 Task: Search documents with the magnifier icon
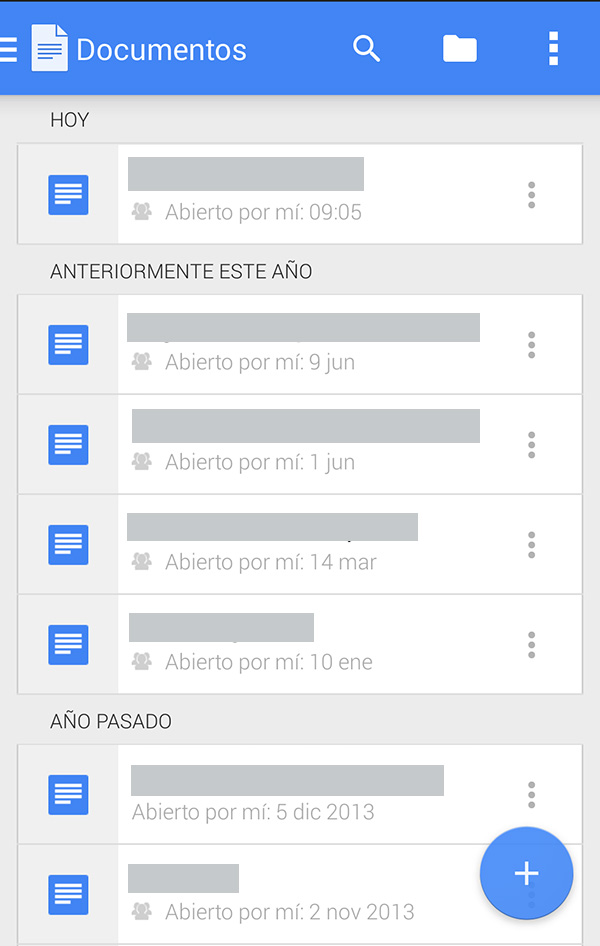pos(367,49)
